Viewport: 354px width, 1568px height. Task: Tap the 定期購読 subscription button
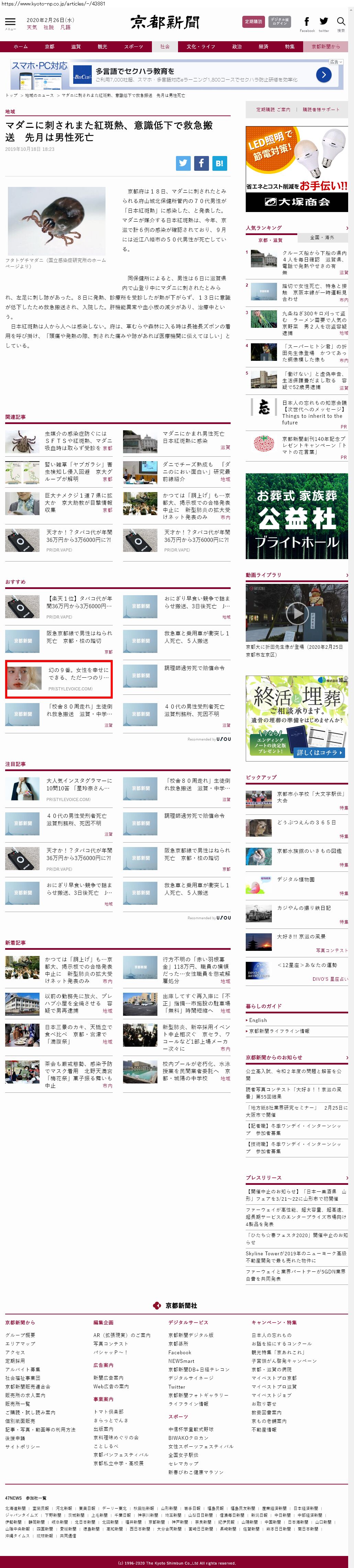253,22
